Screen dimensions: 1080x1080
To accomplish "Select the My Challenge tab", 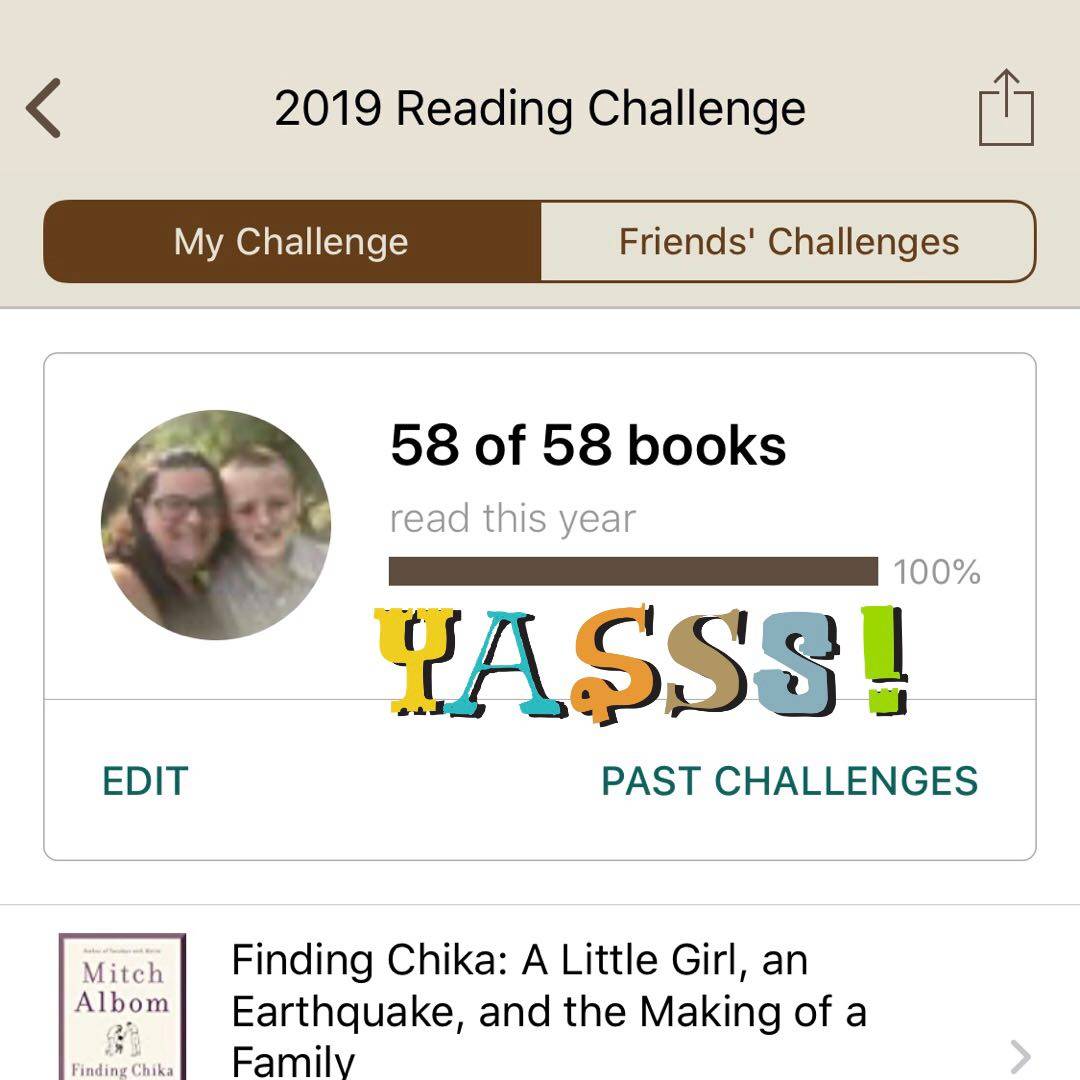I will click(292, 242).
